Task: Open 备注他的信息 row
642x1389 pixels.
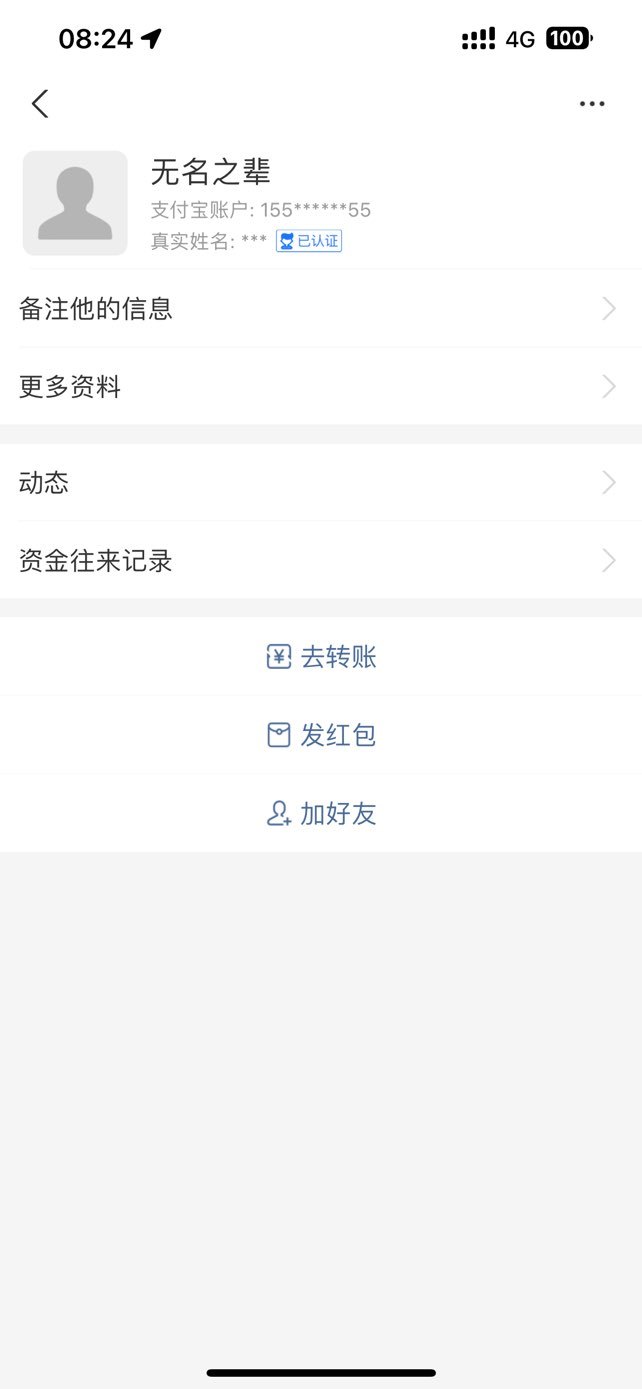Action: [x=321, y=309]
